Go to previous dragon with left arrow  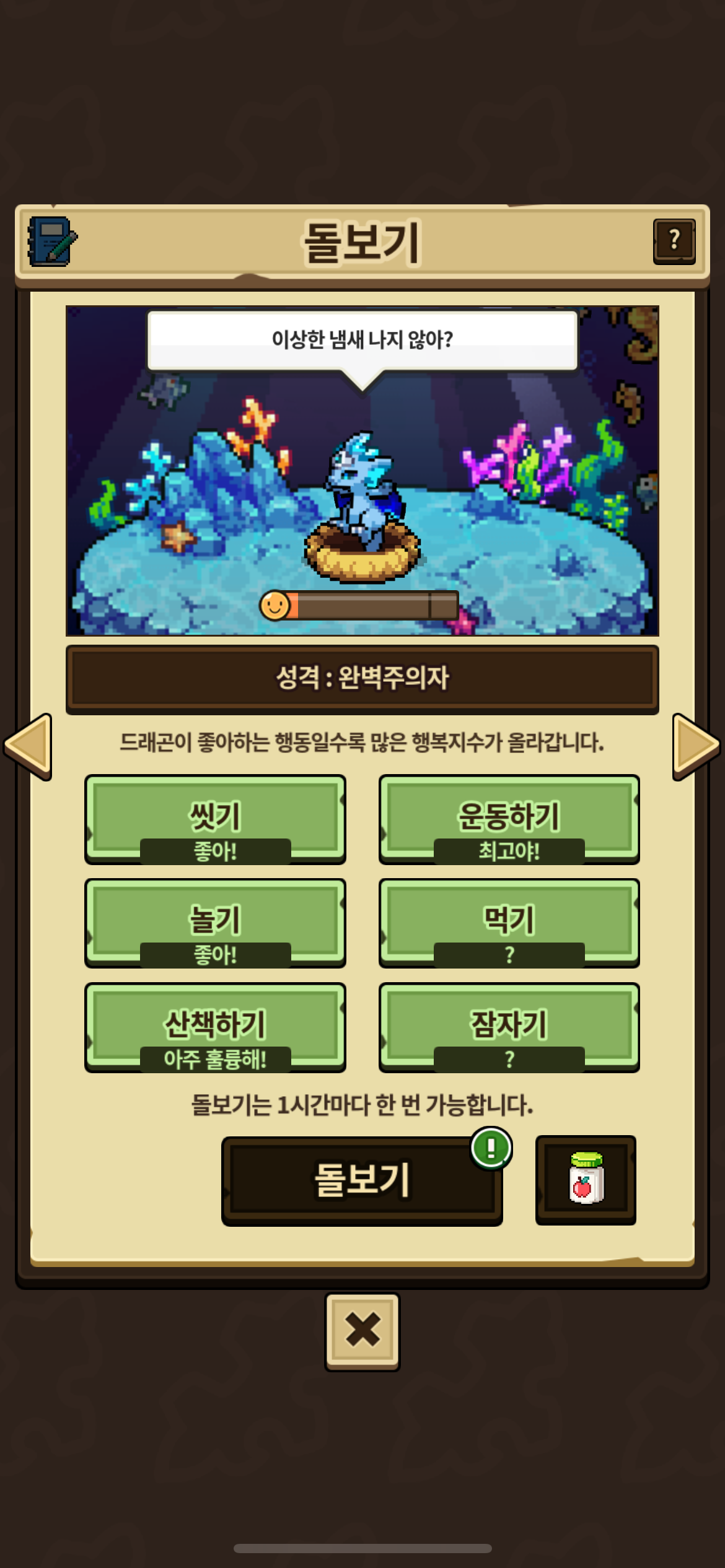(28, 746)
